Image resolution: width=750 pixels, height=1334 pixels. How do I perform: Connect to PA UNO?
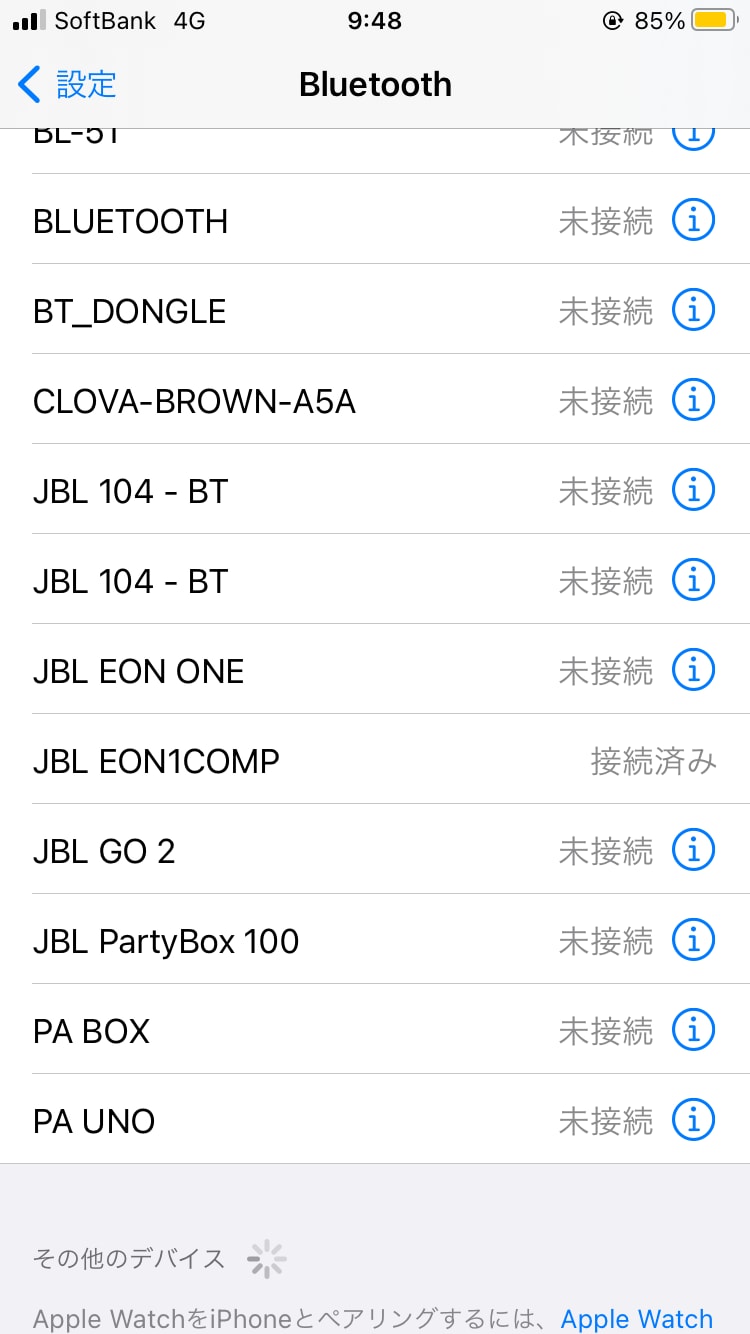click(94, 1121)
